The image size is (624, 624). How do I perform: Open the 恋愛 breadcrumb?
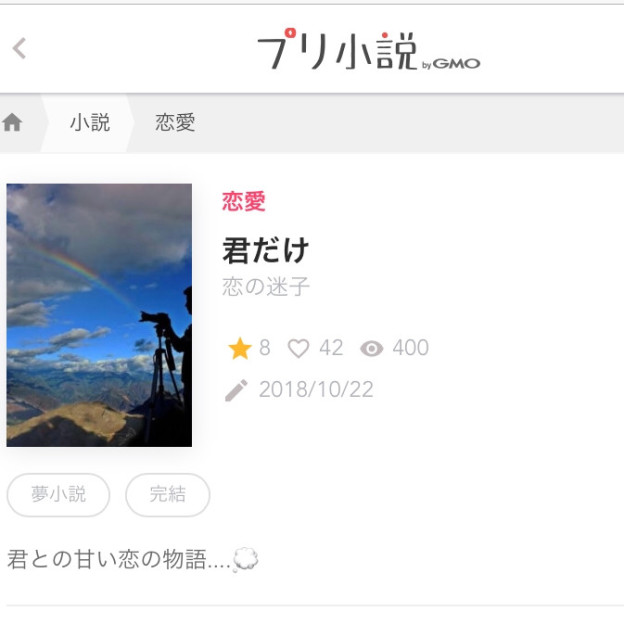[175, 123]
